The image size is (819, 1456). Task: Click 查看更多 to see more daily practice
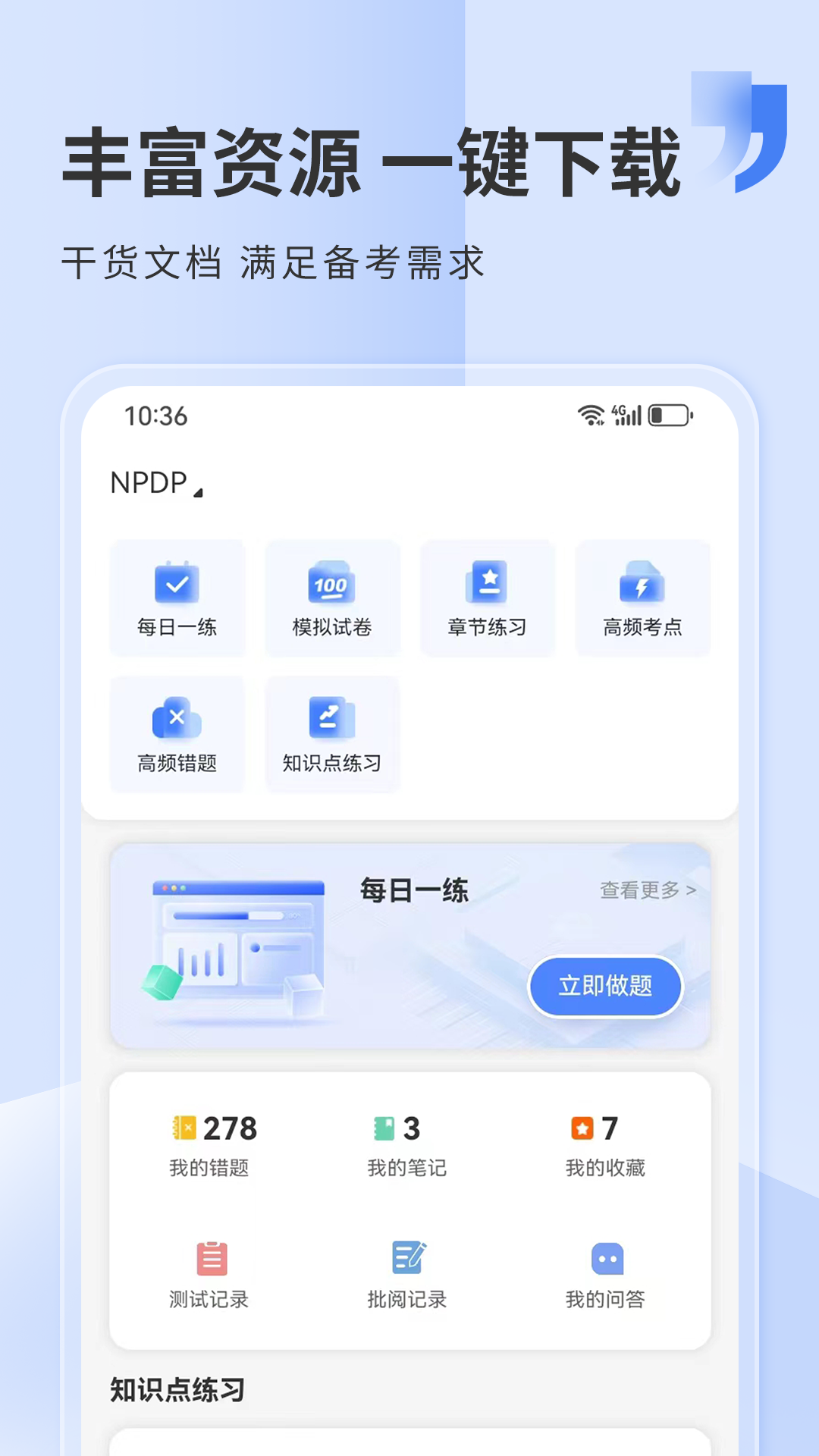point(647,892)
